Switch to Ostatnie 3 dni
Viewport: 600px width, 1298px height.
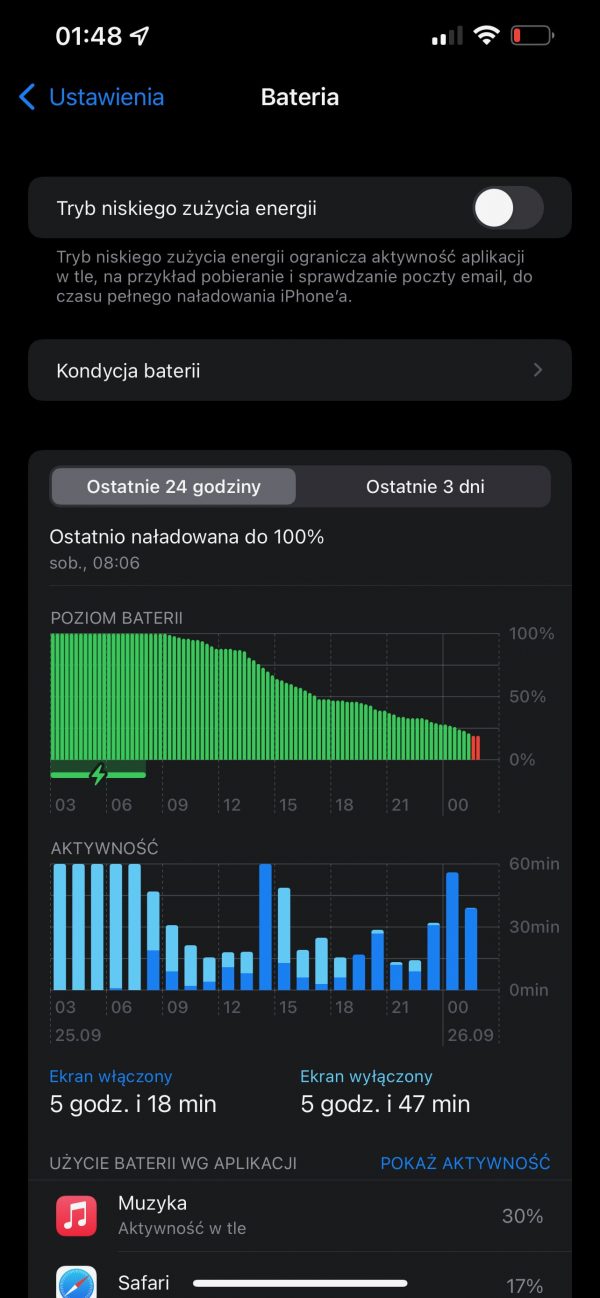tap(425, 487)
